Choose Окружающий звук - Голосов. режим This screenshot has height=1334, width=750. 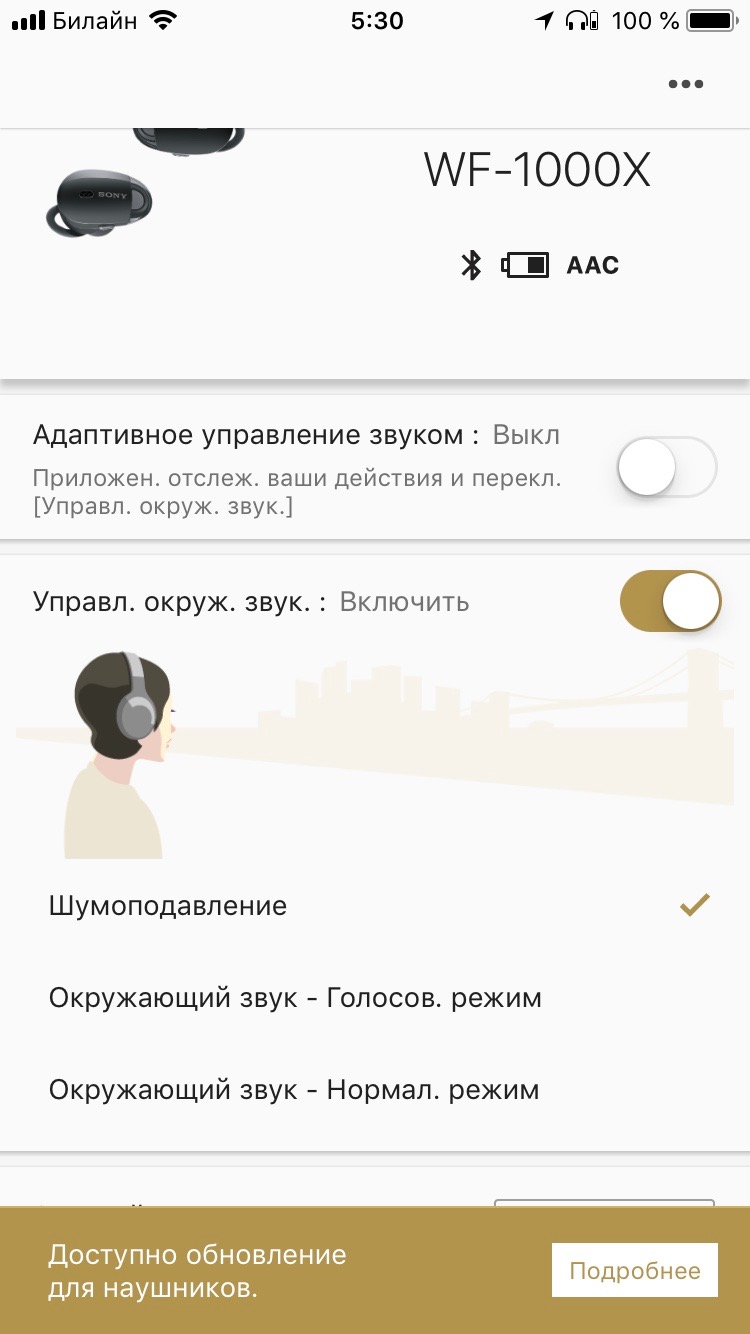[x=374, y=998]
